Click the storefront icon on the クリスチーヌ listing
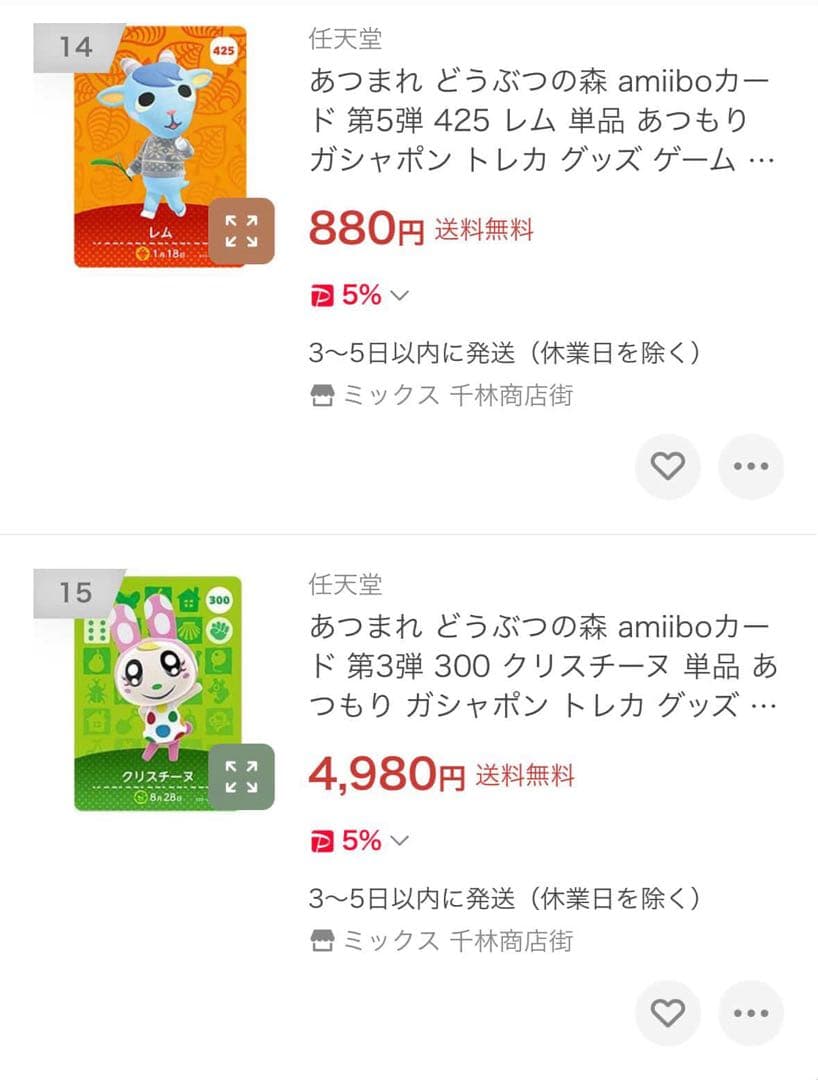Screen dimensions: 818x1080 point(320,942)
